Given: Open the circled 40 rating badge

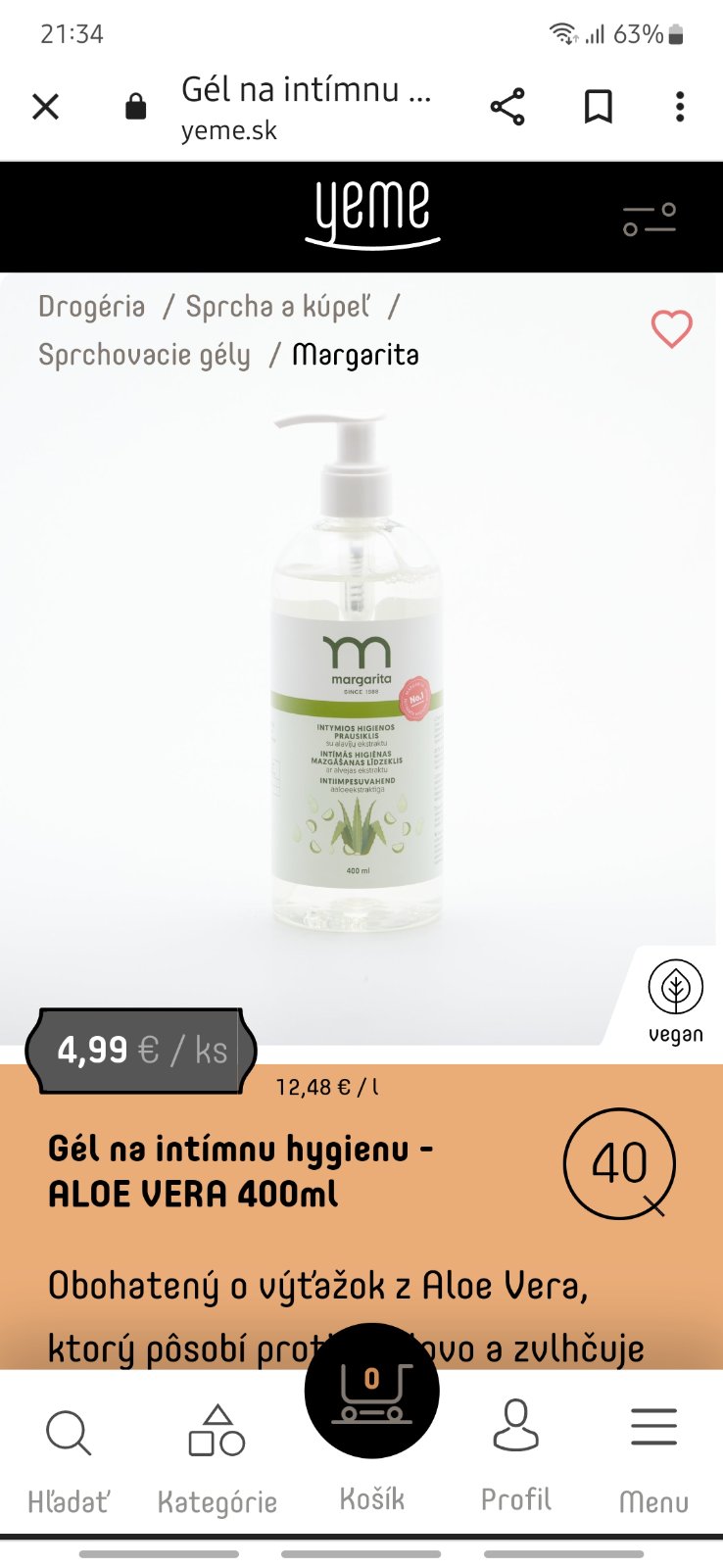Looking at the screenshot, I should (619, 1164).
